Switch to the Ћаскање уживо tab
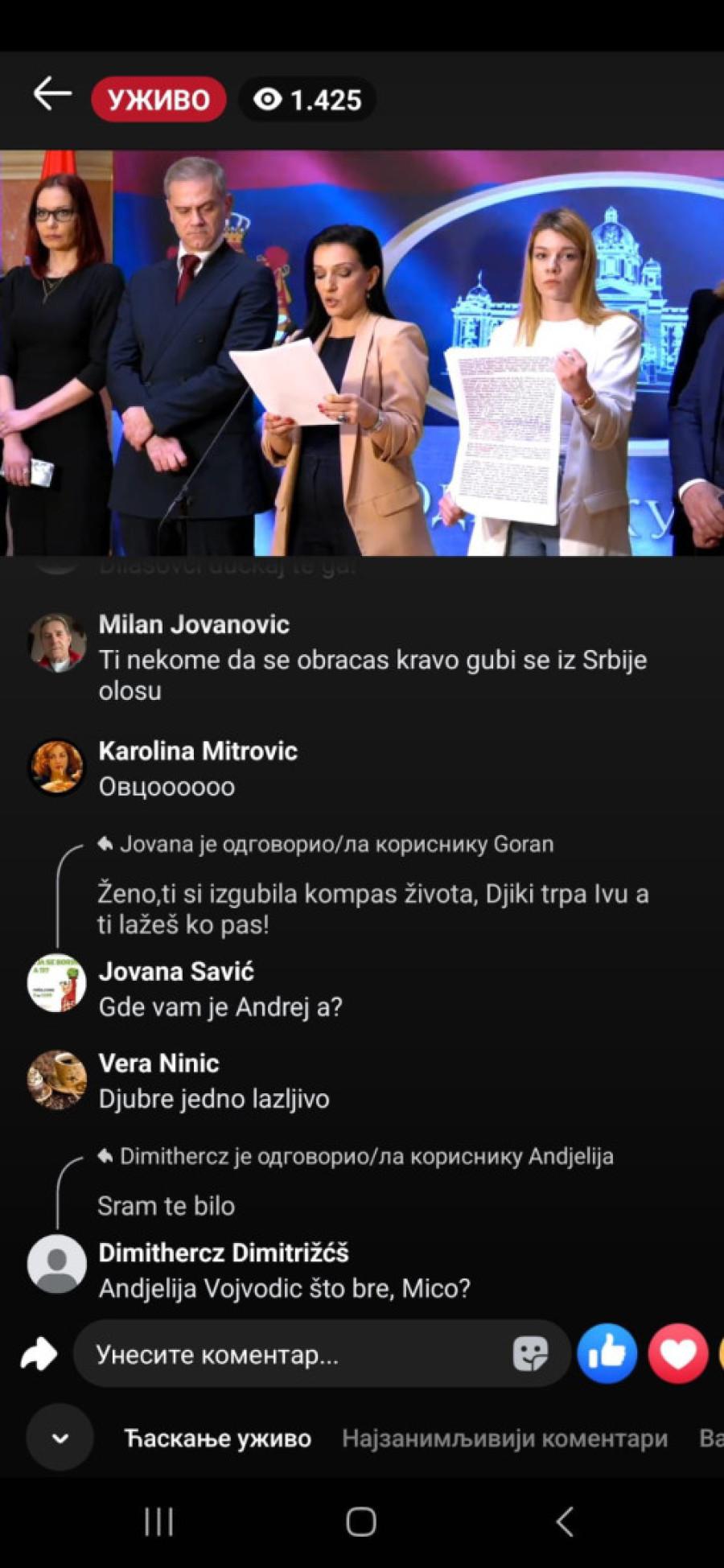Viewport: 724px width, 1568px height. coord(218,1438)
